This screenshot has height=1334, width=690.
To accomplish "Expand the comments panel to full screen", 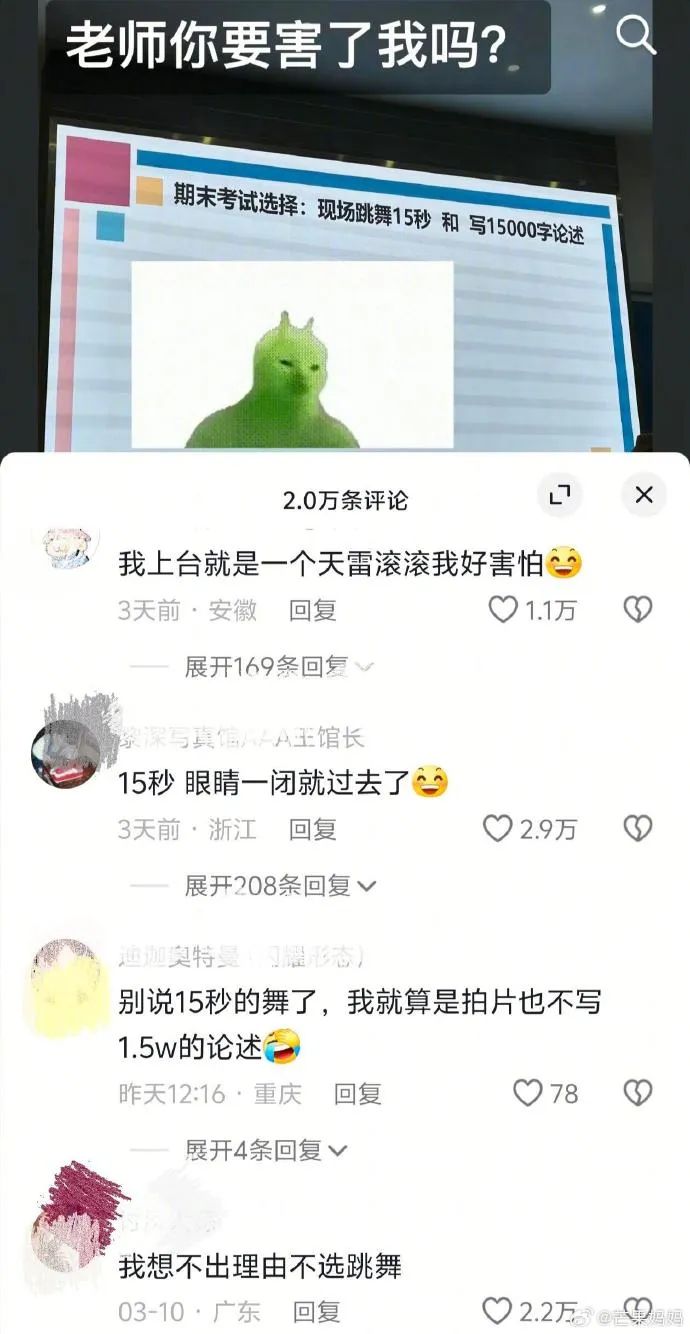I will pos(560,495).
